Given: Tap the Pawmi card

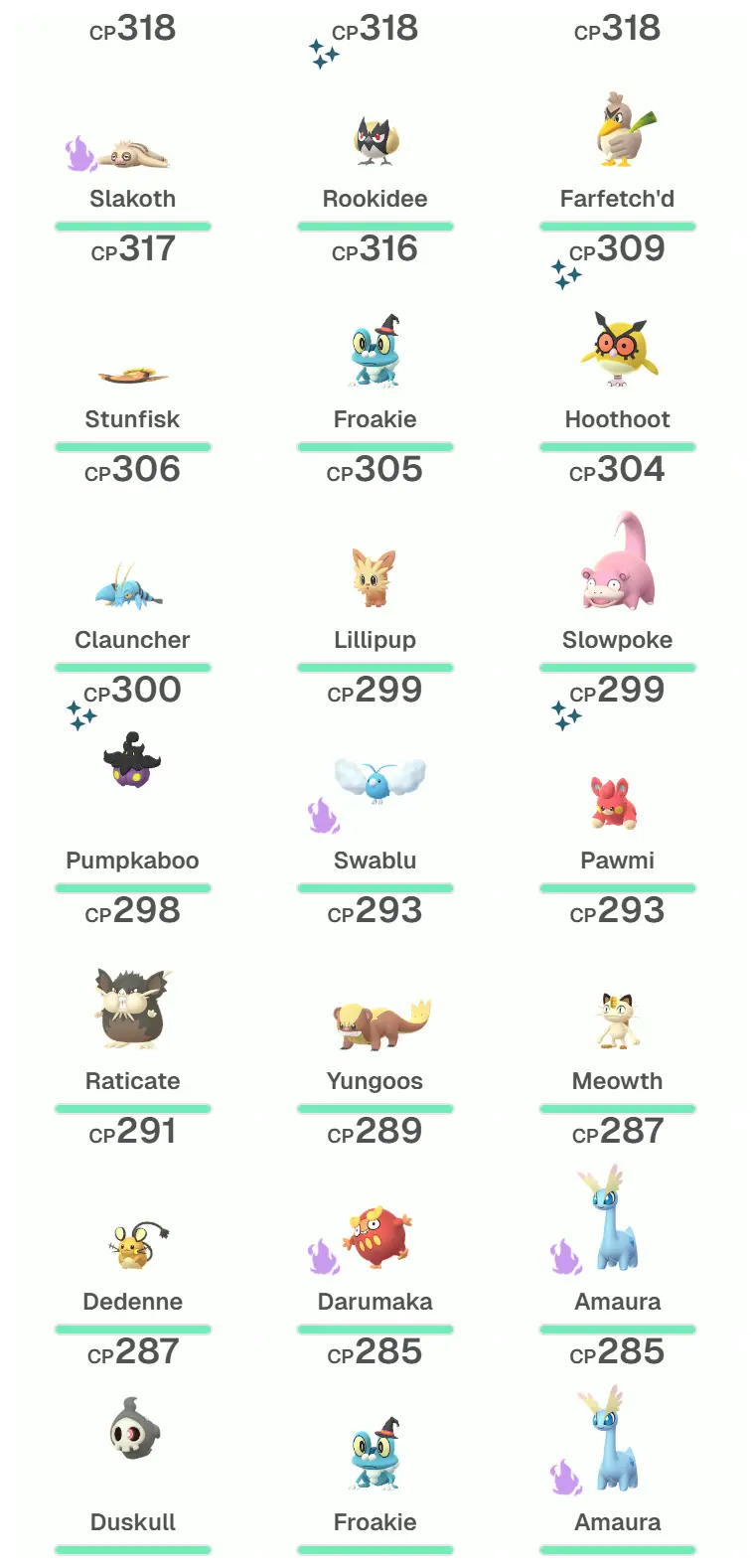Looking at the screenshot, I should pyautogui.click(x=618, y=803).
